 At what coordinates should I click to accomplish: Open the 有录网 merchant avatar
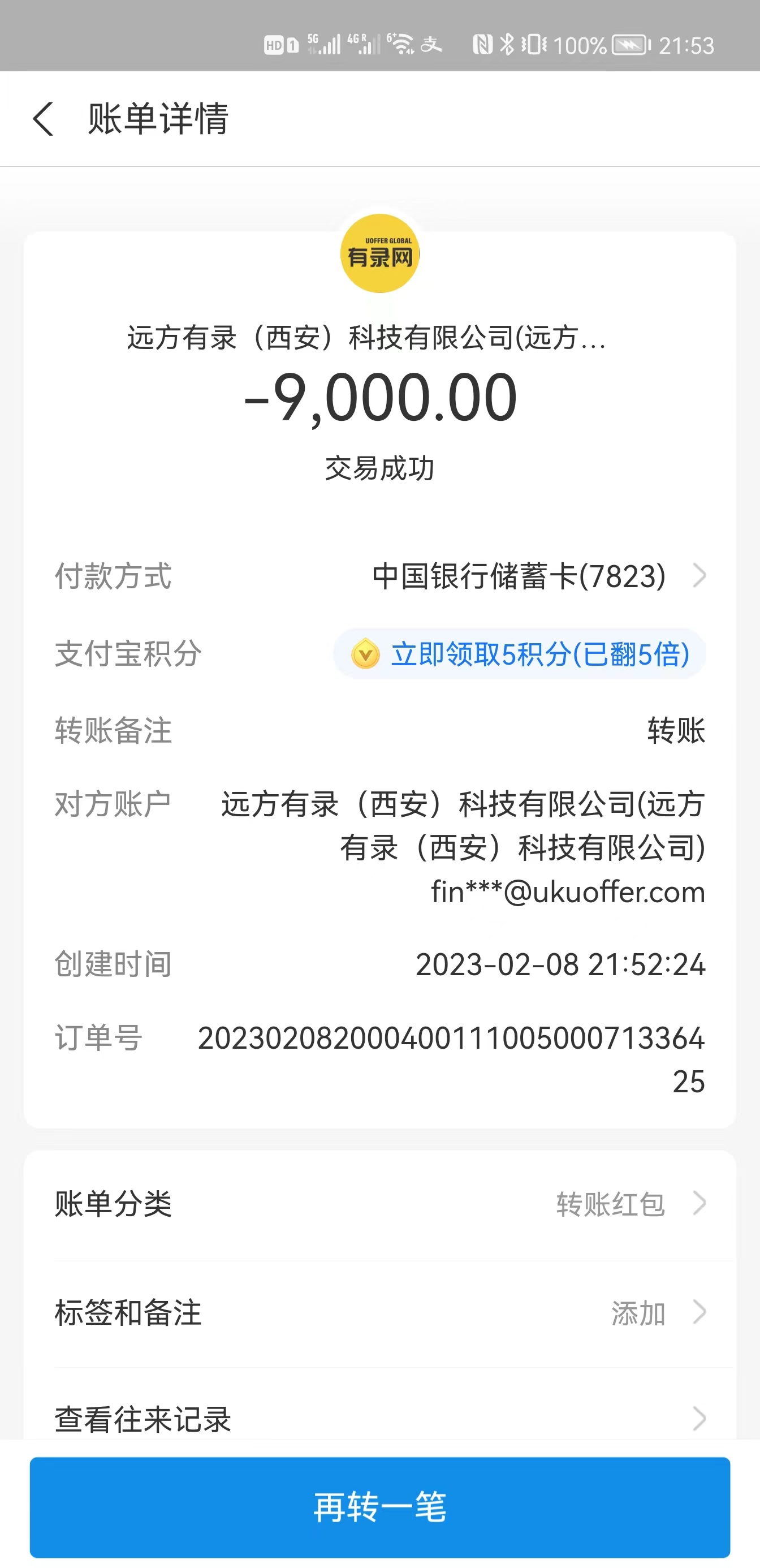tap(379, 254)
